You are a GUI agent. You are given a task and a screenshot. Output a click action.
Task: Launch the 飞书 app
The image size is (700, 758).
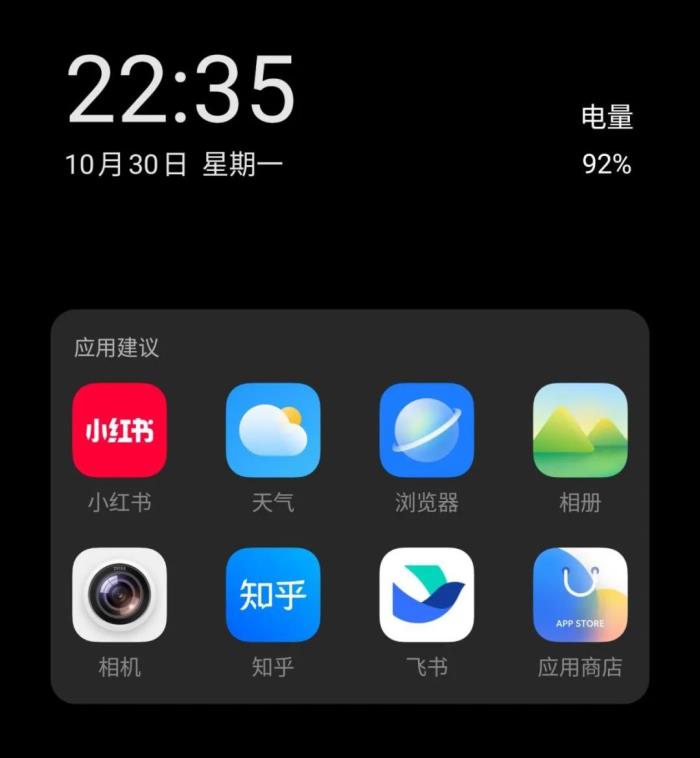[x=427, y=594]
